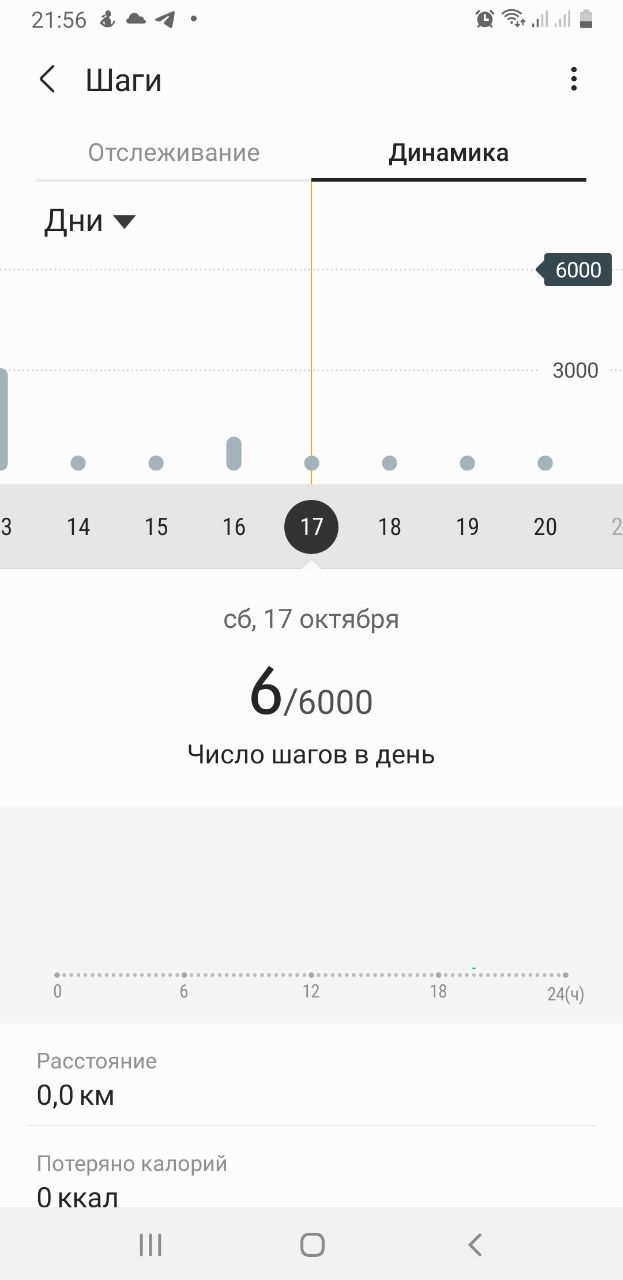Choose day 20 on the date strip
Viewport: 623px width, 1280px height.
coord(545,527)
